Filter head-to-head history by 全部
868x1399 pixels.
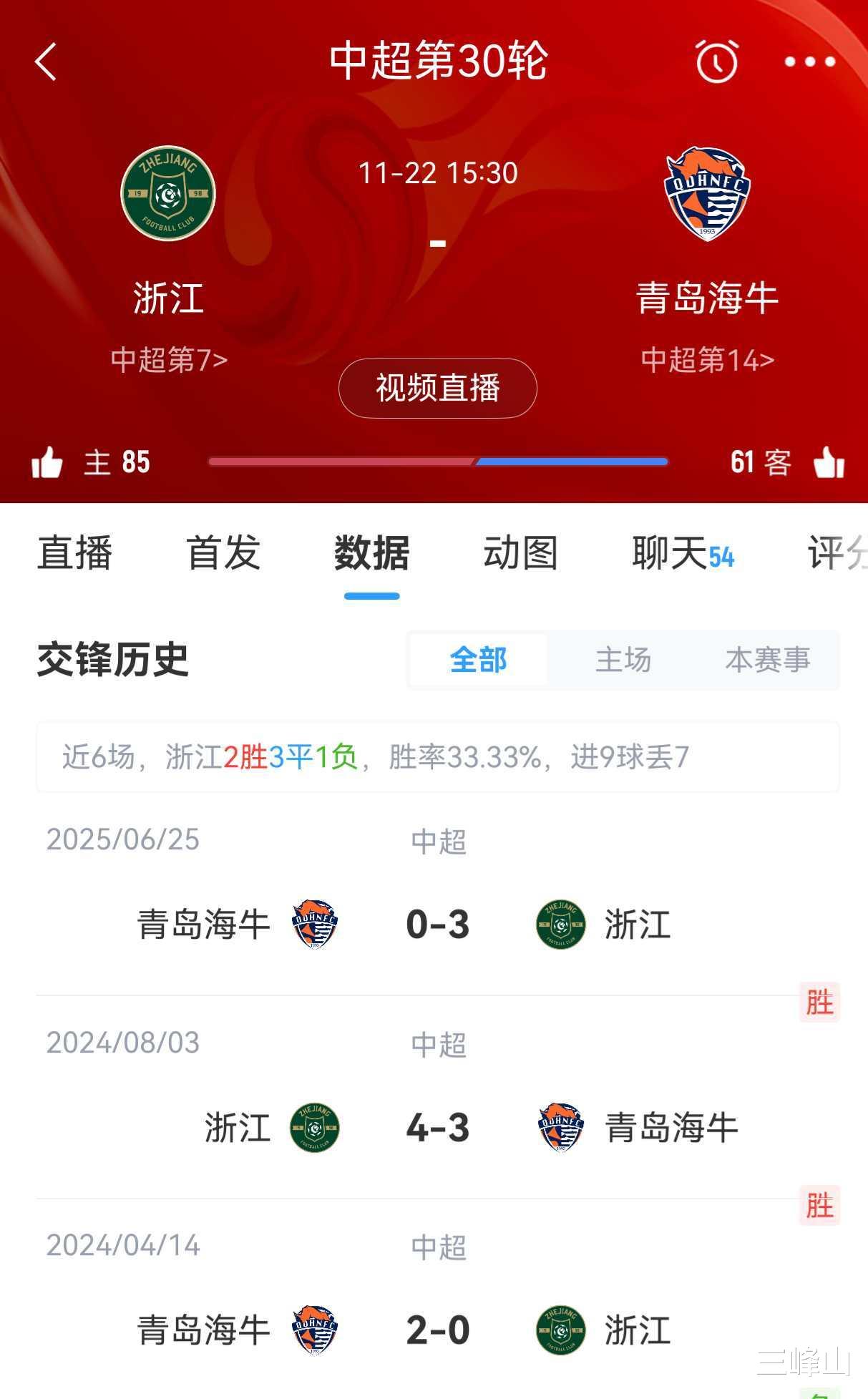pyautogui.click(x=478, y=660)
